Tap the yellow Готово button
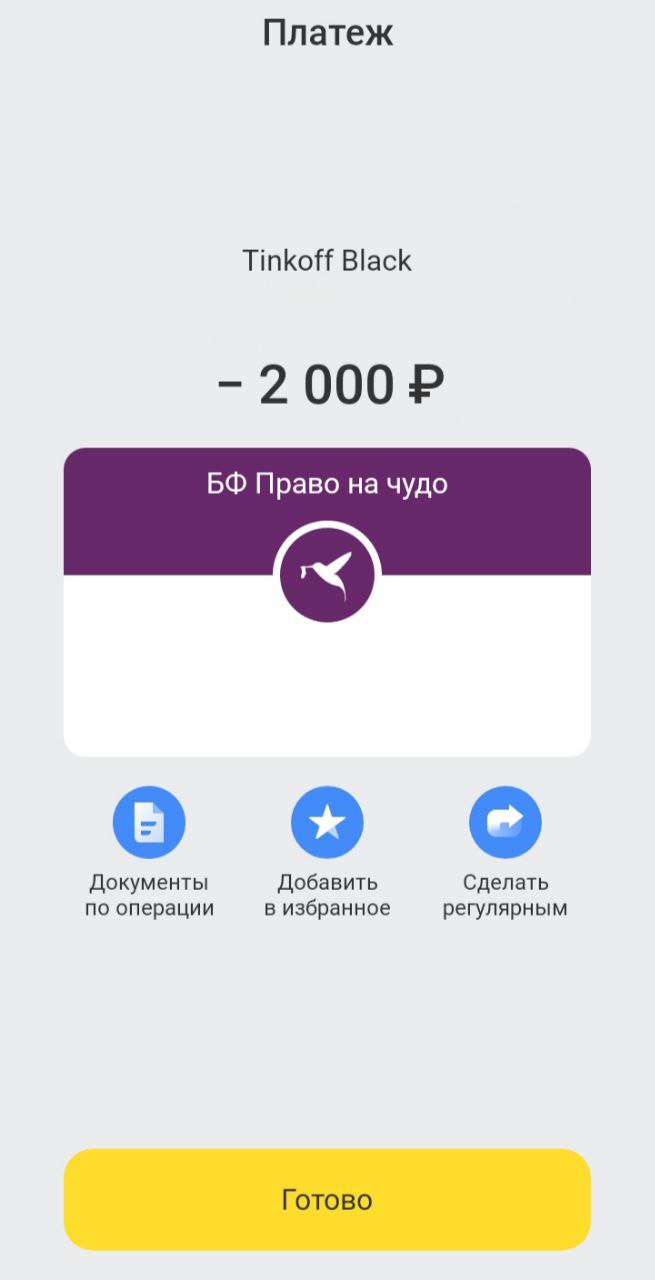 click(327, 1199)
